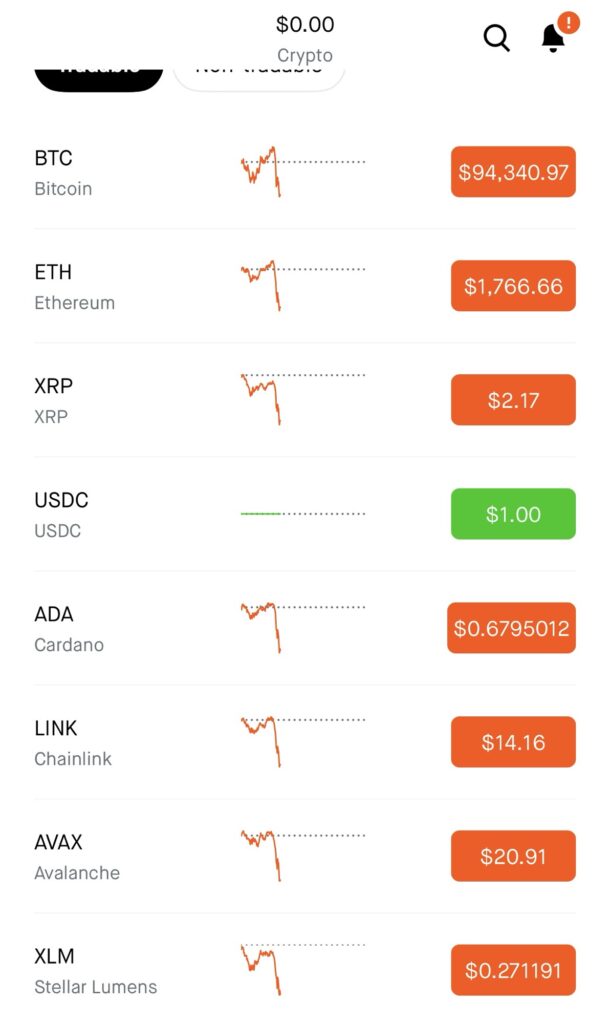Tap the $14.16 LINK price button
The height and width of the screenshot is (1024, 610).
pyautogui.click(x=513, y=742)
